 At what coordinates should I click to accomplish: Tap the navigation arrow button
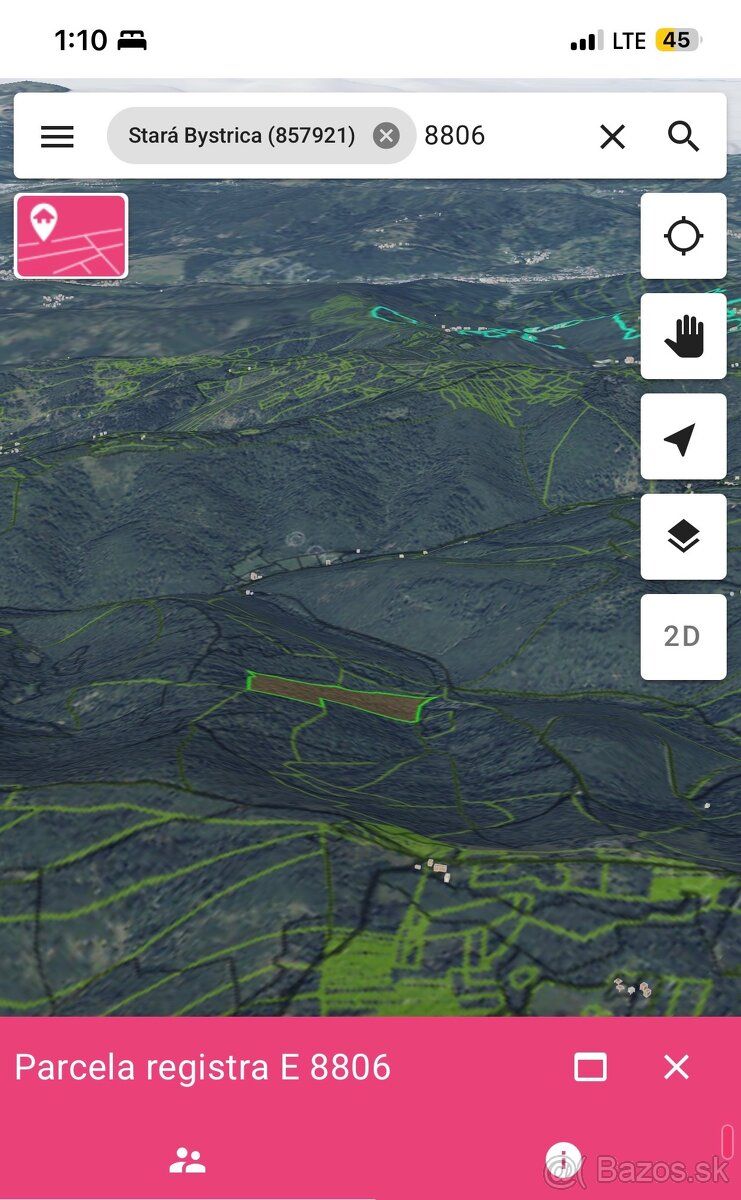pyautogui.click(x=683, y=437)
